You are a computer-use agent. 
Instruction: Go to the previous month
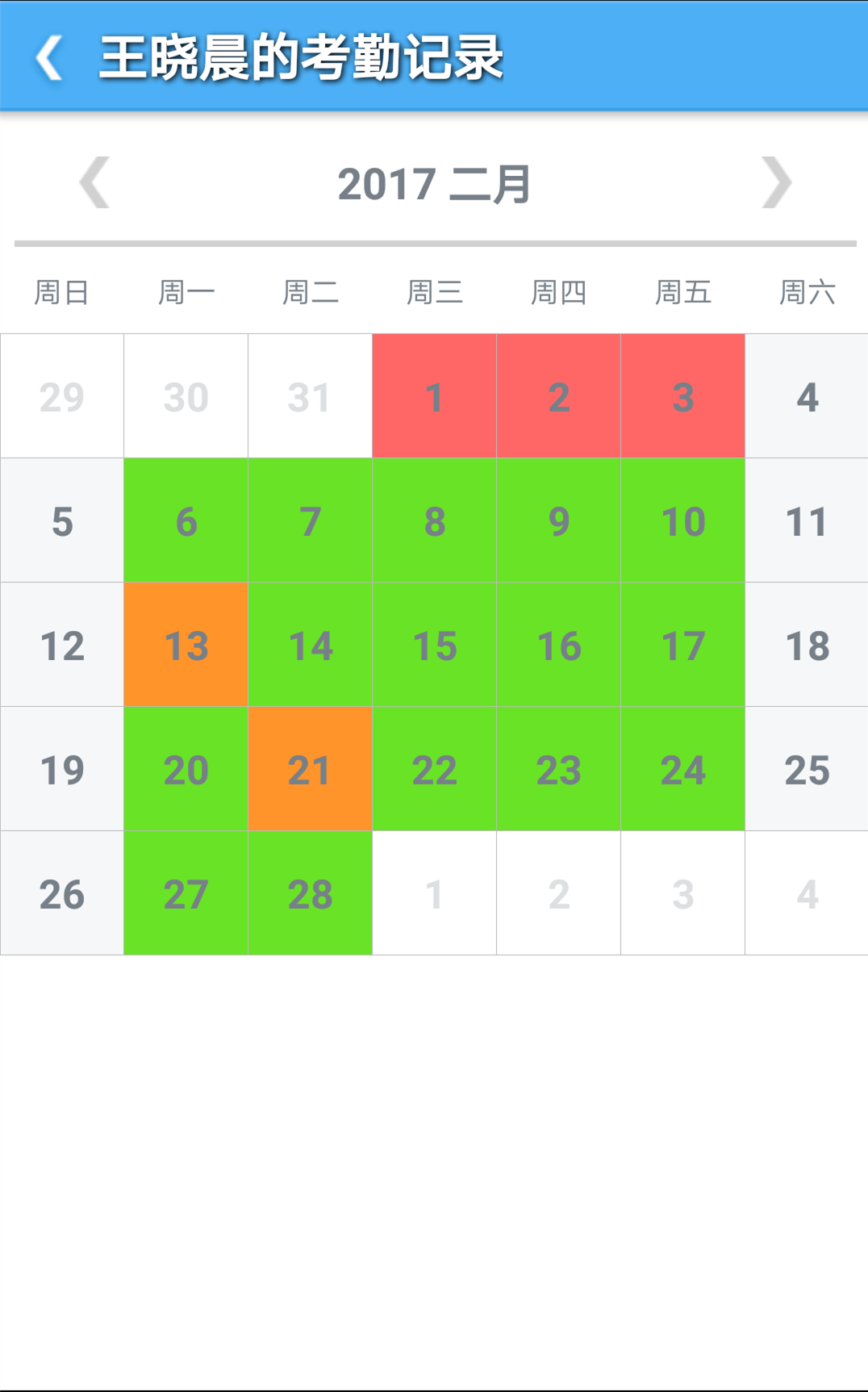click(94, 183)
